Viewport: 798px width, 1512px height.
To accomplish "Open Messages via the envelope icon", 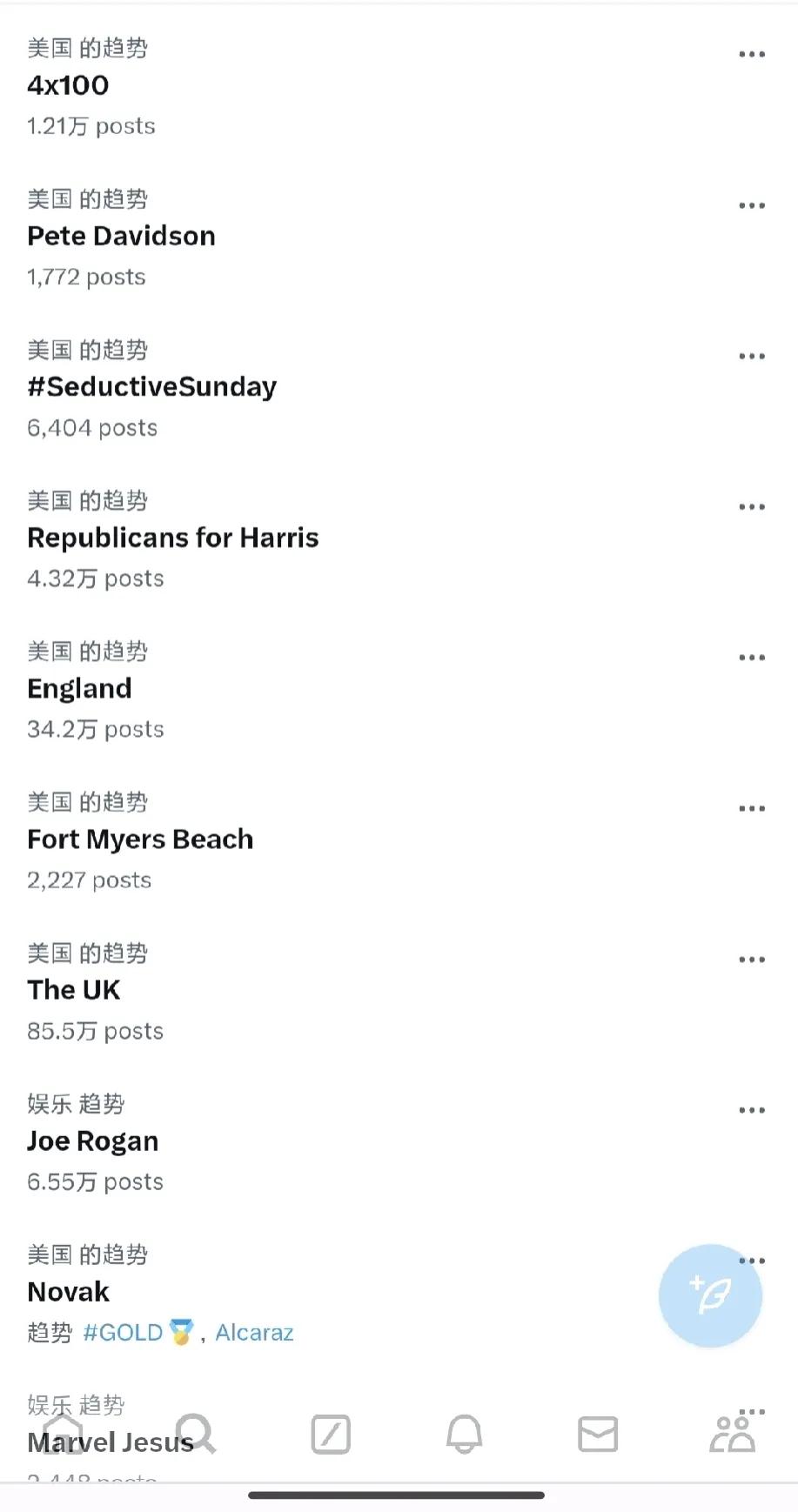I will 598,1434.
